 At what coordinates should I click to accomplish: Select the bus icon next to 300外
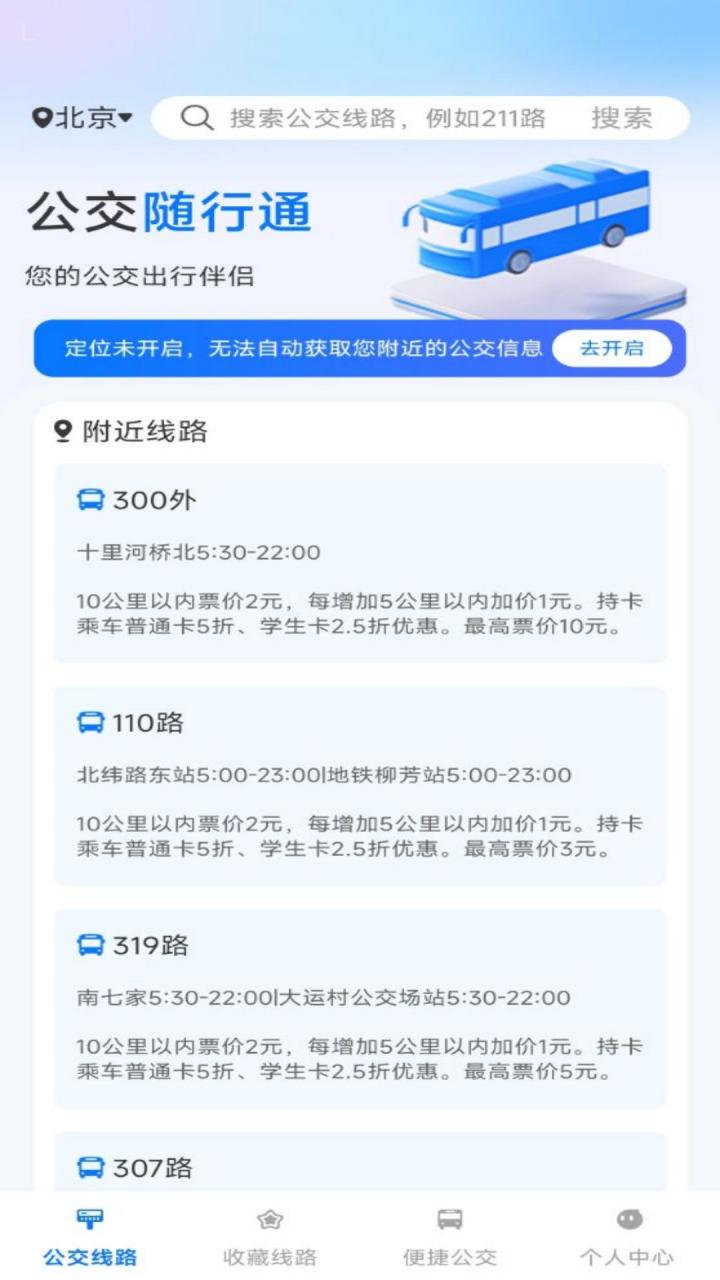[x=91, y=500]
